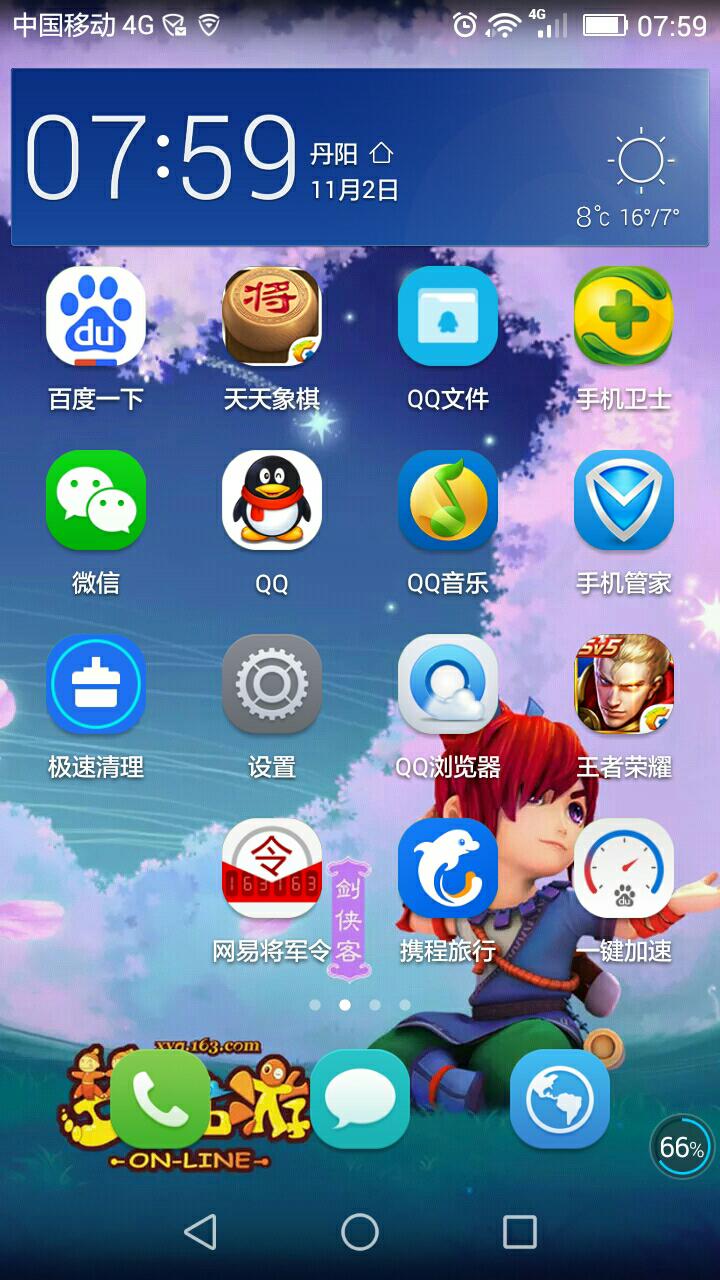Open the QQ penguin app

(x=272, y=500)
